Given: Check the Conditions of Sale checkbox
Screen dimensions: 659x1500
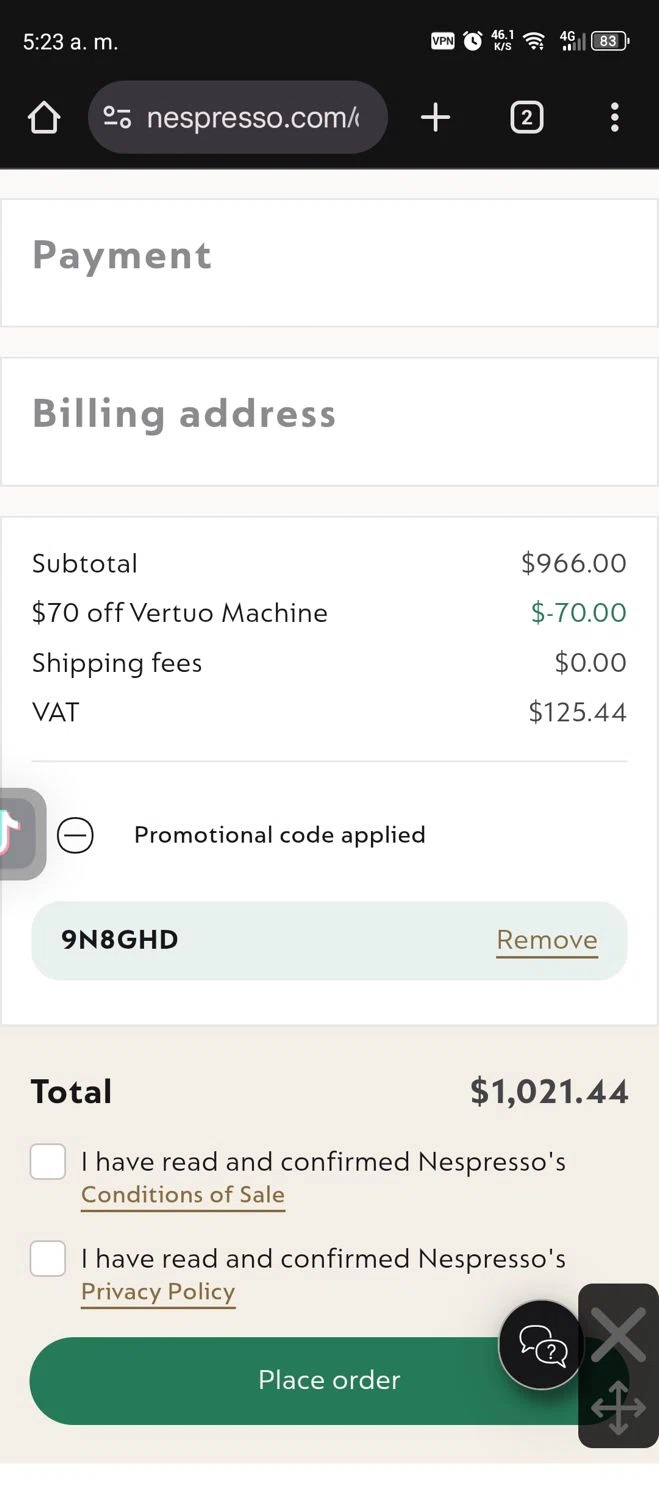Looking at the screenshot, I should point(48,1162).
